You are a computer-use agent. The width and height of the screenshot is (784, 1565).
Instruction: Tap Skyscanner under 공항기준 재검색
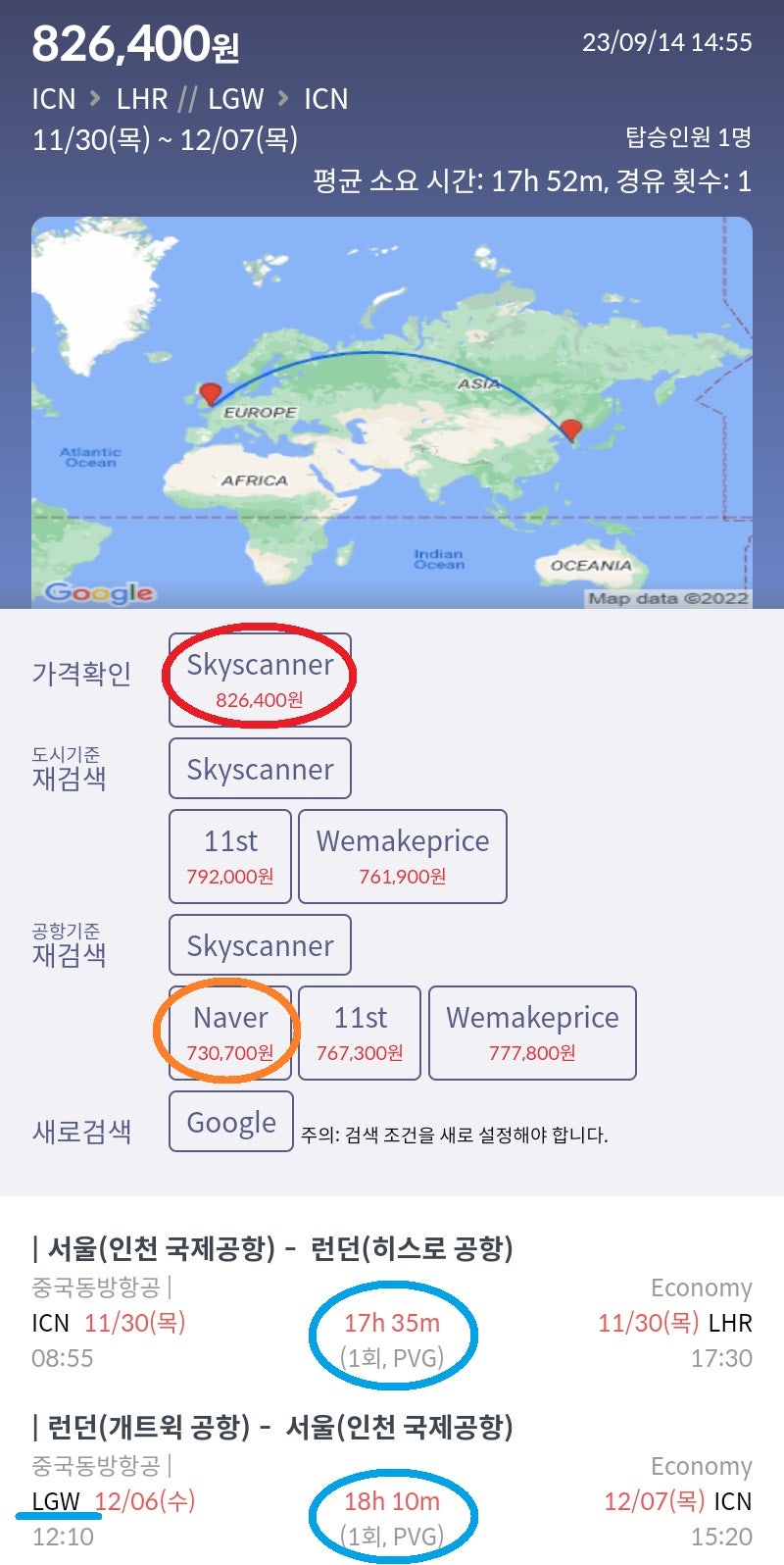pyautogui.click(x=260, y=945)
